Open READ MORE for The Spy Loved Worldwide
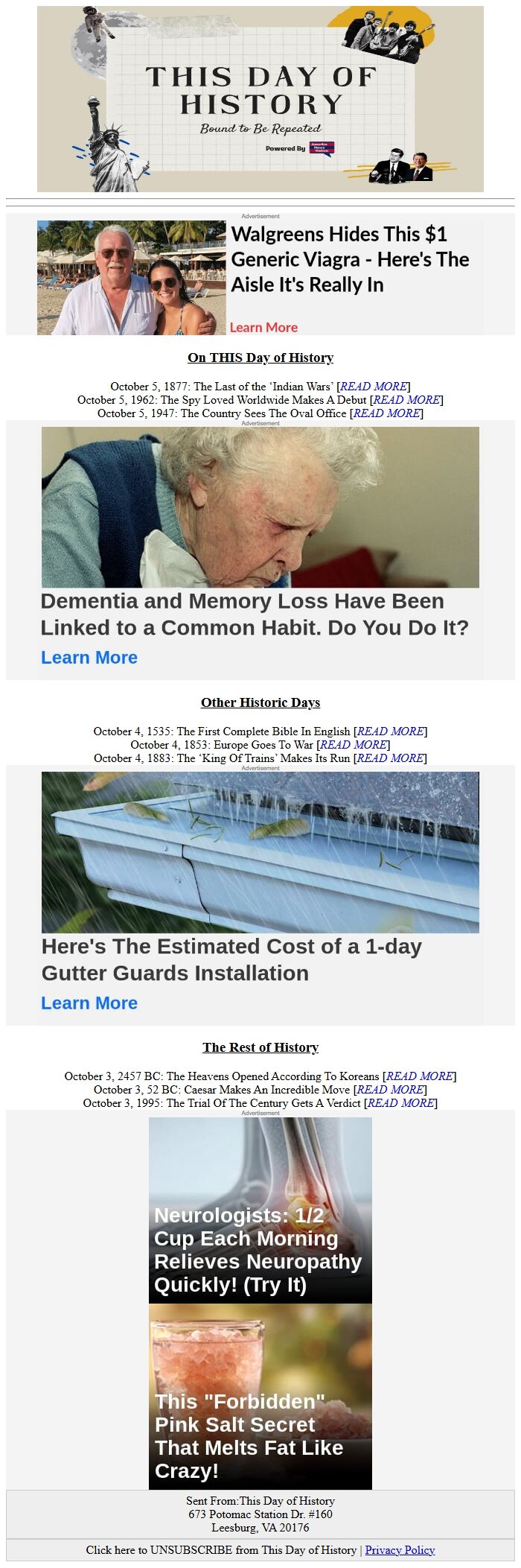Viewport: 521px width, 1568px height. pos(406,400)
